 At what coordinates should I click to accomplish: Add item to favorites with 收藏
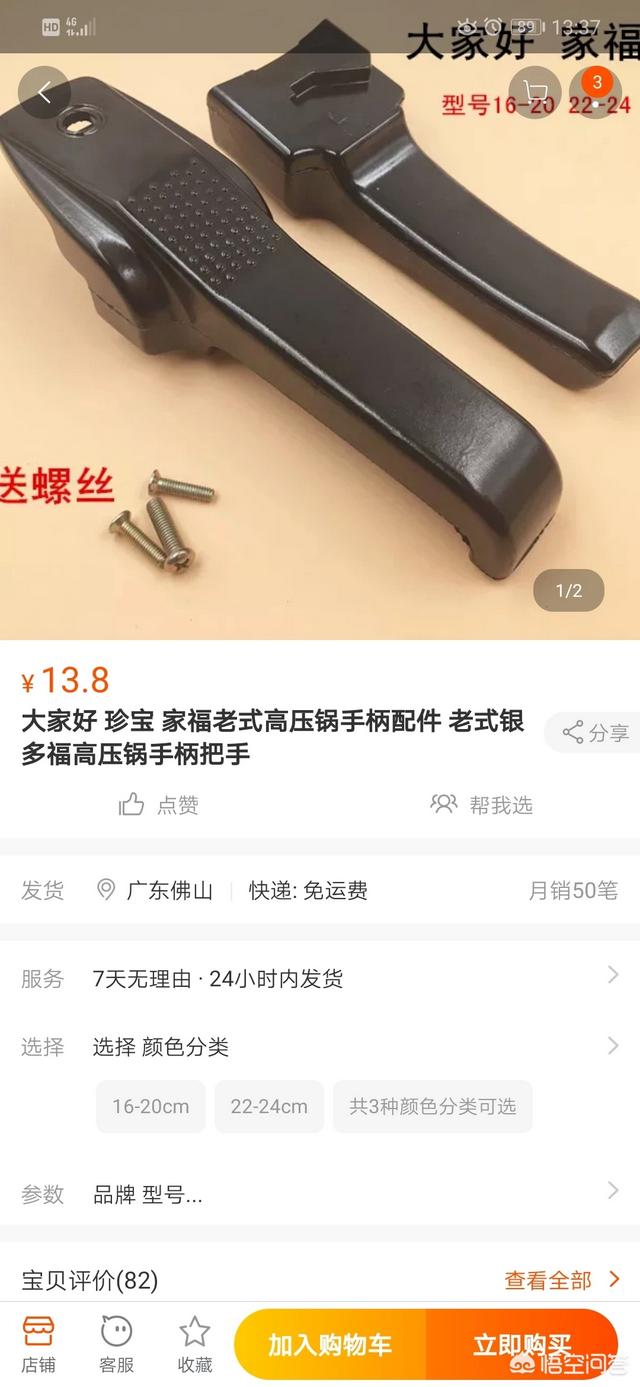(x=195, y=1344)
